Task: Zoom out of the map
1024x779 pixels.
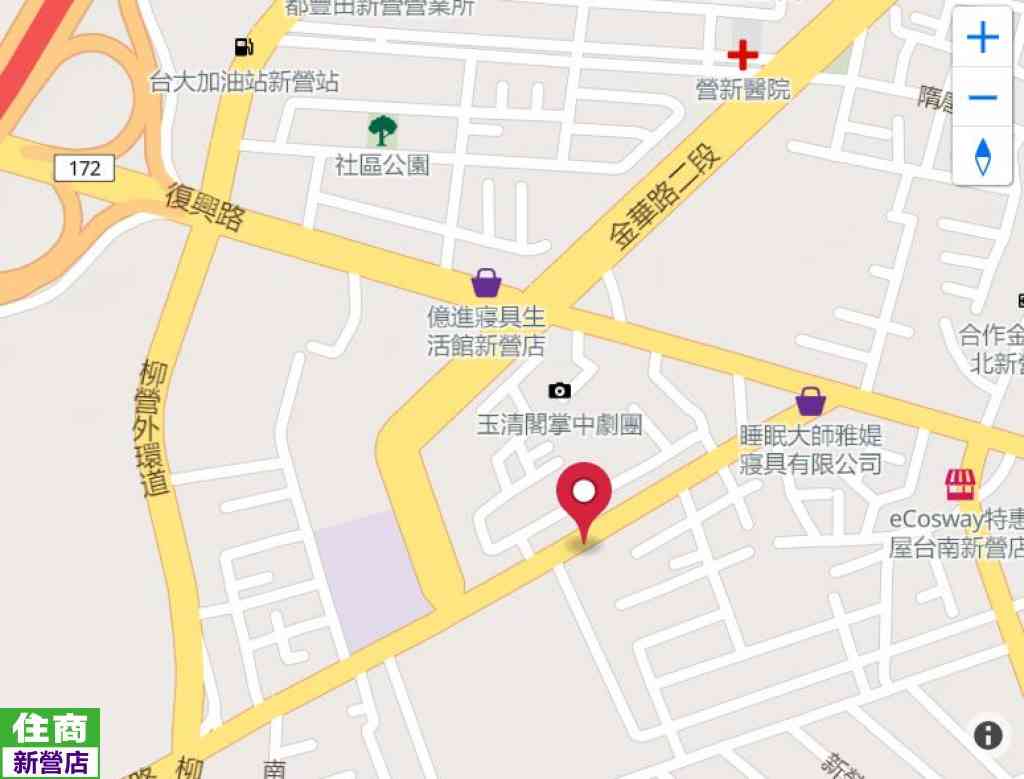Action: tap(983, 97)
